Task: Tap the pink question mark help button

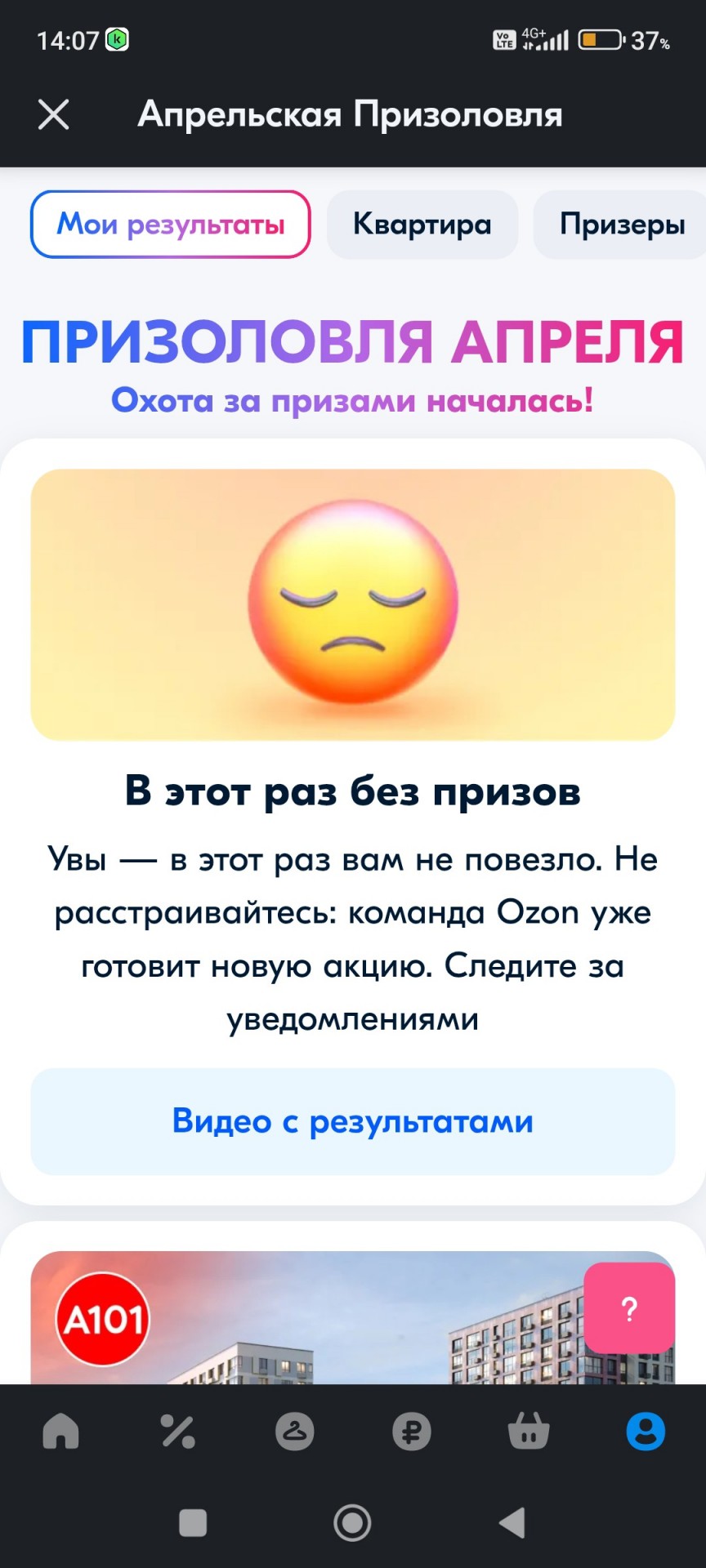Action: (629, 1308)
